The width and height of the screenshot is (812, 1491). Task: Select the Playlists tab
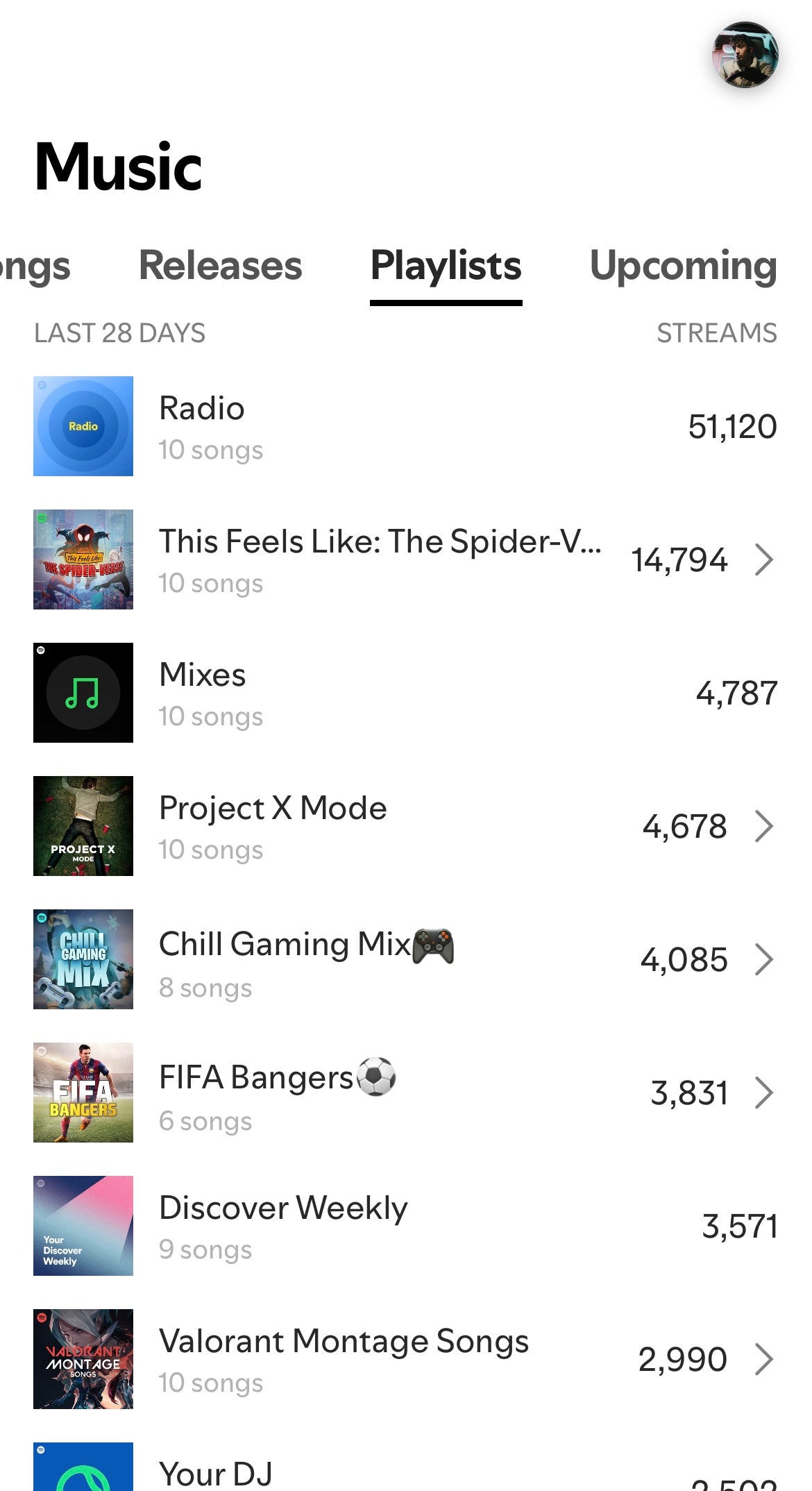(x=446, y=266)
